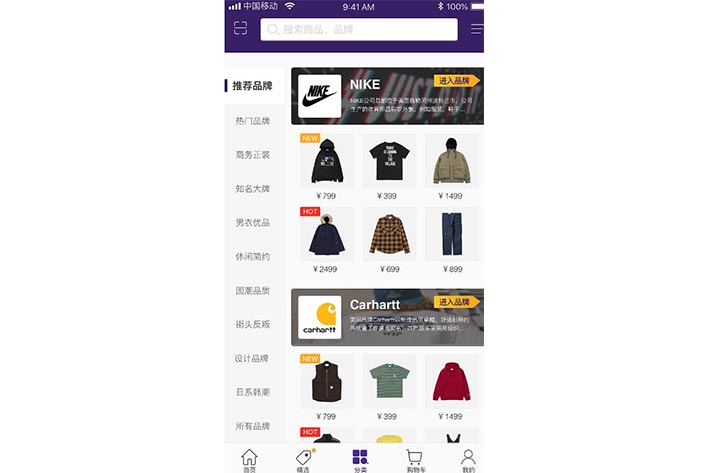709x473 pixels.
Task: Select 街头反叛 category
Action: (x=253, y=324)
